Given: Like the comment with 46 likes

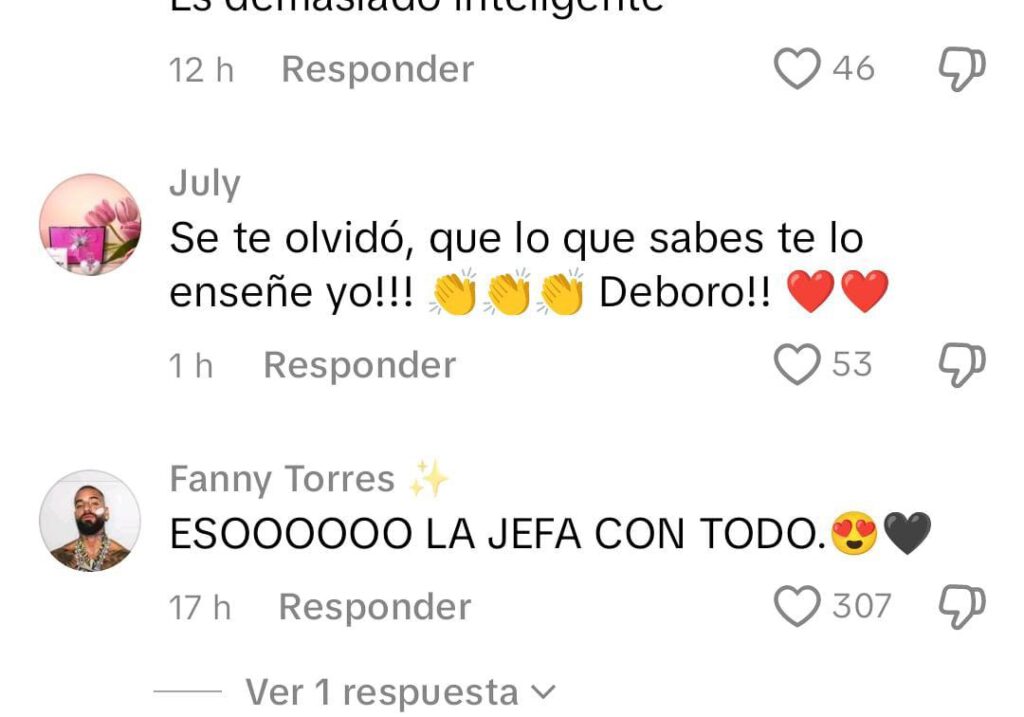Looking at the screenshot, I should tap(797, 69).
